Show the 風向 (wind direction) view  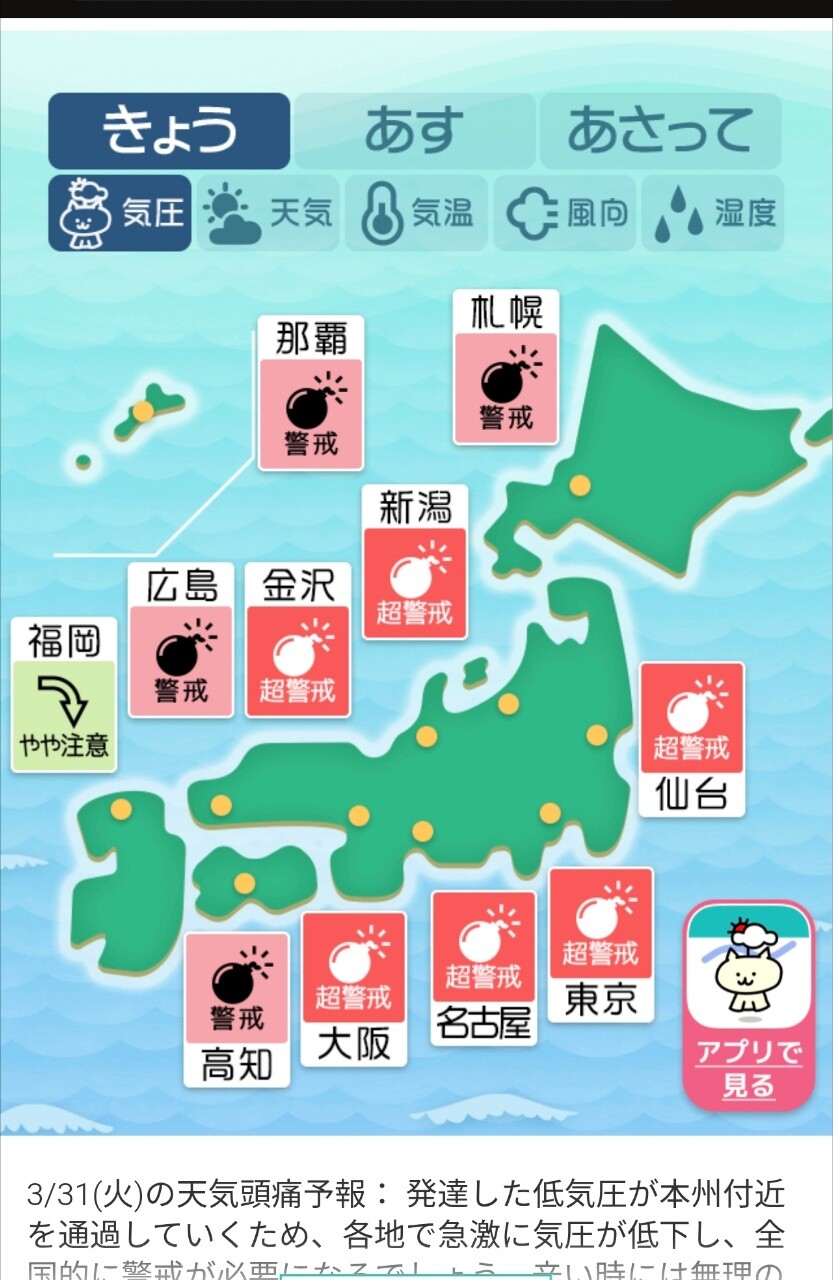point(565,213)
